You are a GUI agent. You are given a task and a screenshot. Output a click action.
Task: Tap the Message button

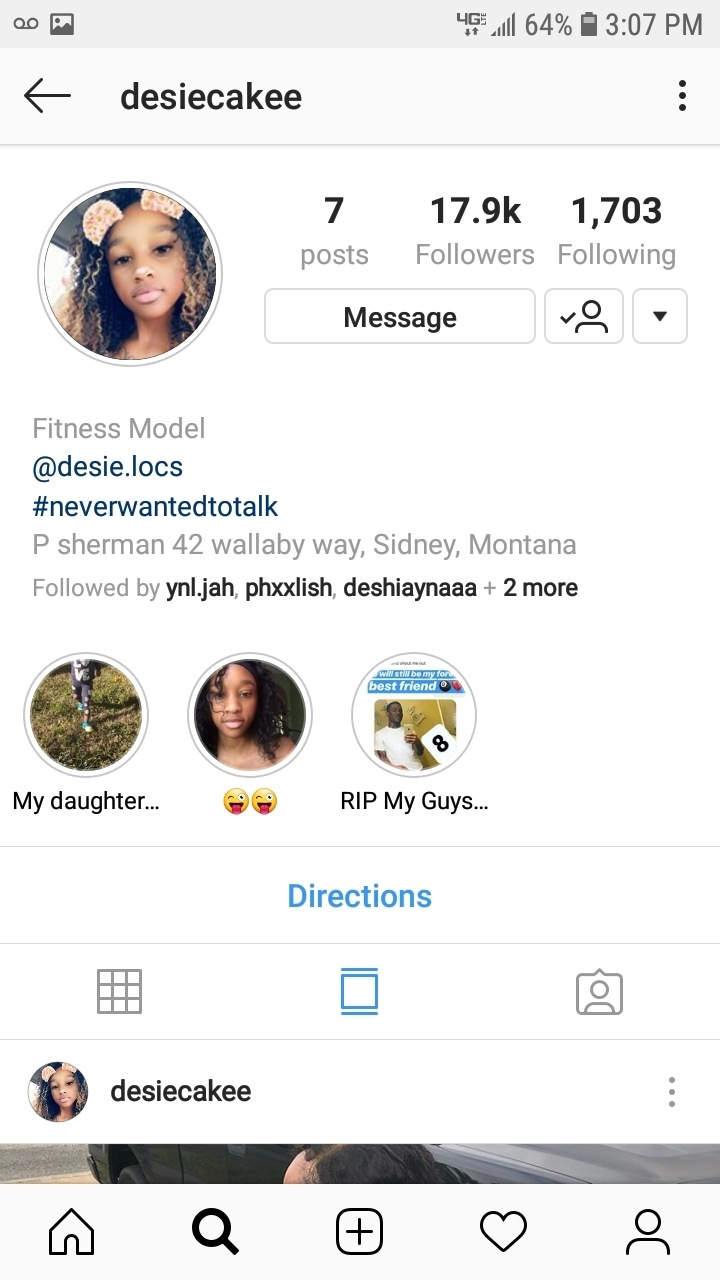click(x=400, y=317)
